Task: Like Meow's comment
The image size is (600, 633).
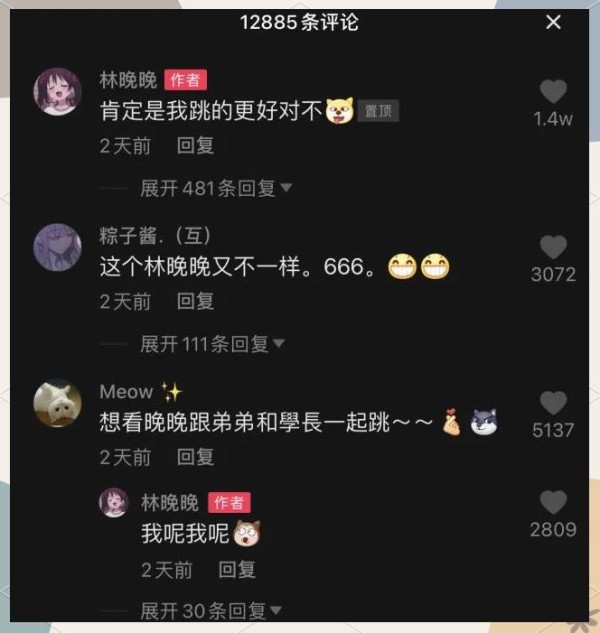Action: [x=553, y=403]
